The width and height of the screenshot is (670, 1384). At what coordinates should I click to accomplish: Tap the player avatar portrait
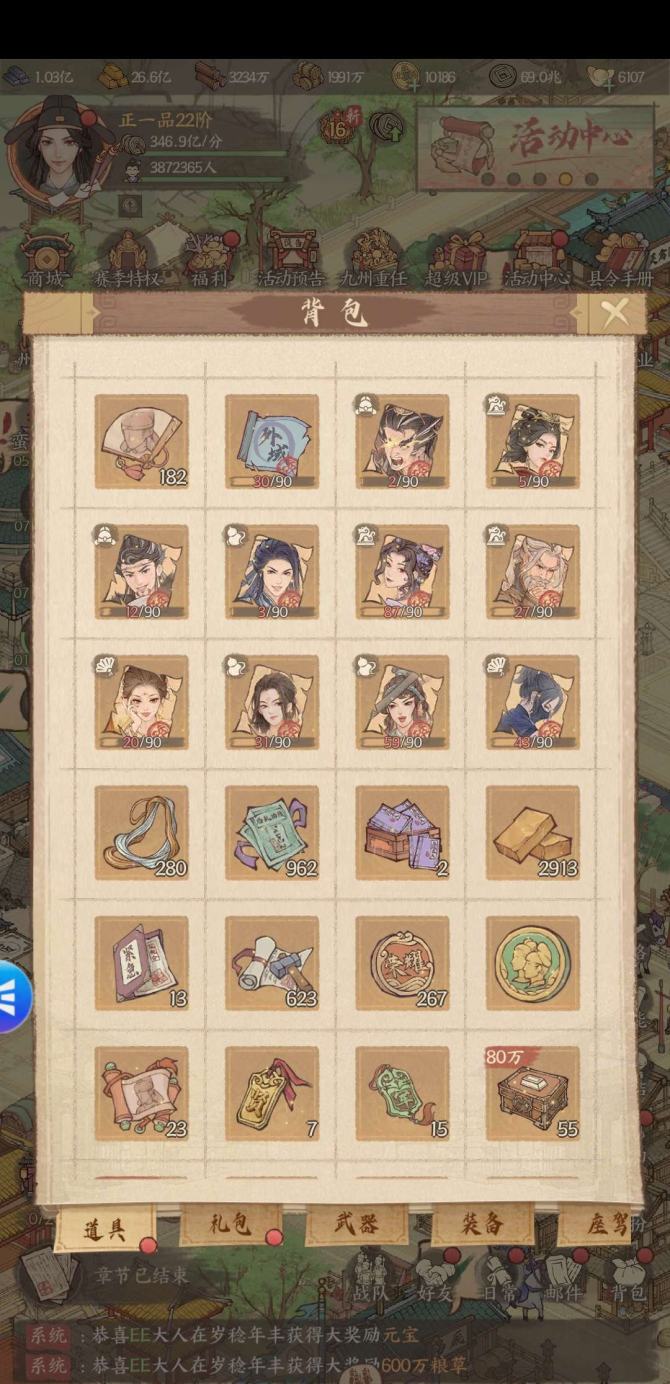(60, 150)
